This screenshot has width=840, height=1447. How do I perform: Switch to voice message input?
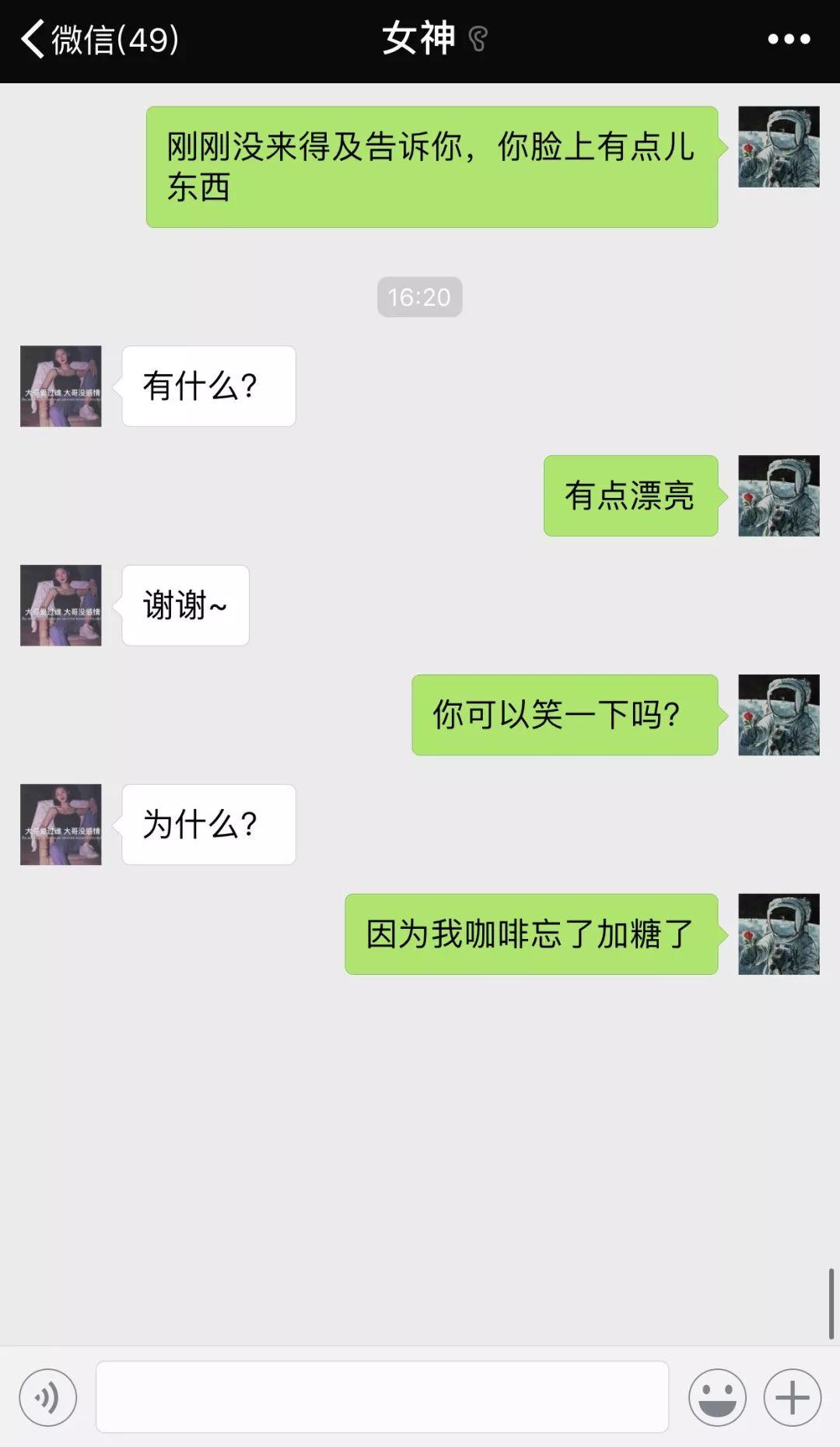pos(48,1398)
